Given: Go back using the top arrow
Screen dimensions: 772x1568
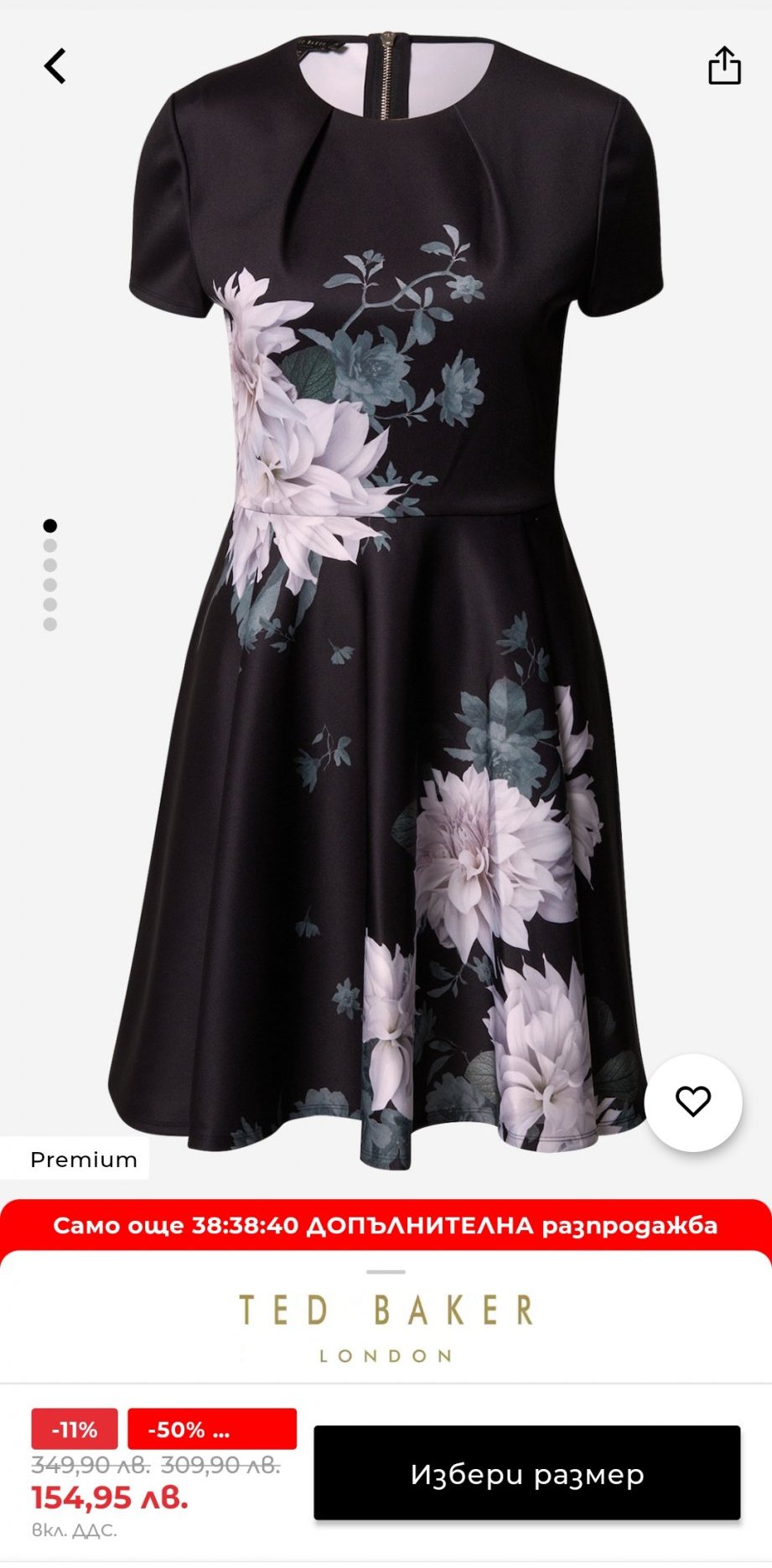Looking at the screenshot, I should point(55,66).
